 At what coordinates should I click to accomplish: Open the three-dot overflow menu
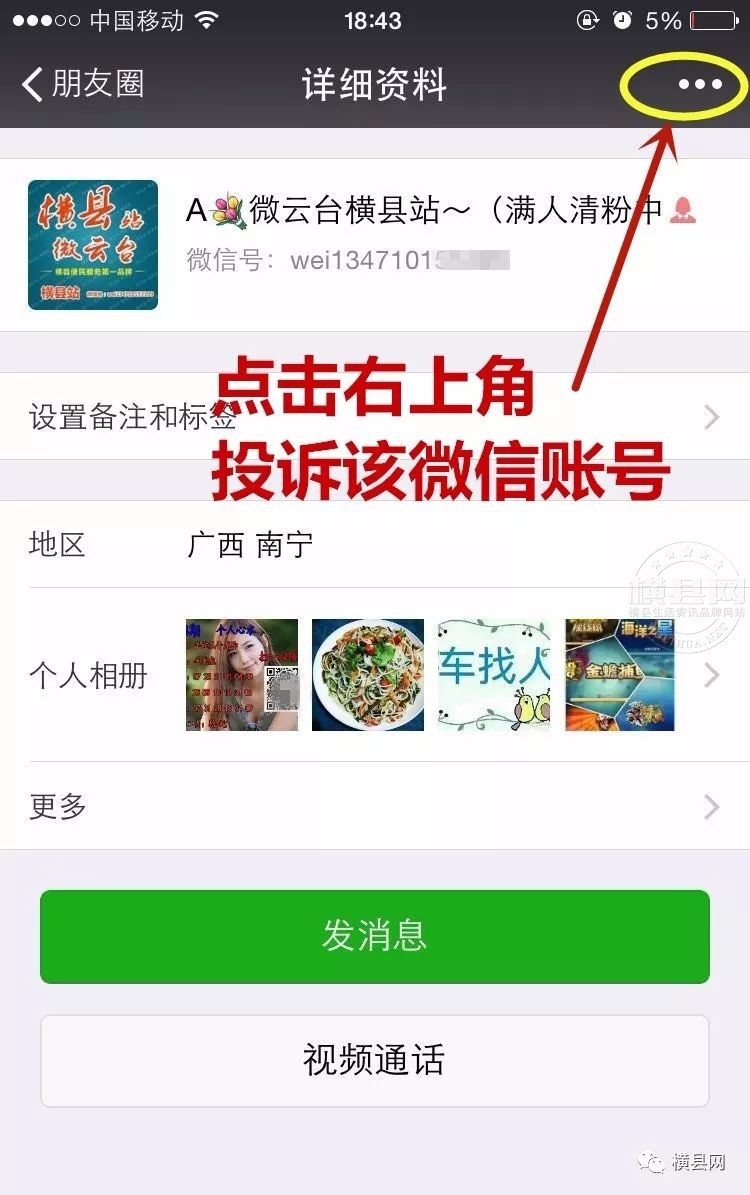point(700,84)
